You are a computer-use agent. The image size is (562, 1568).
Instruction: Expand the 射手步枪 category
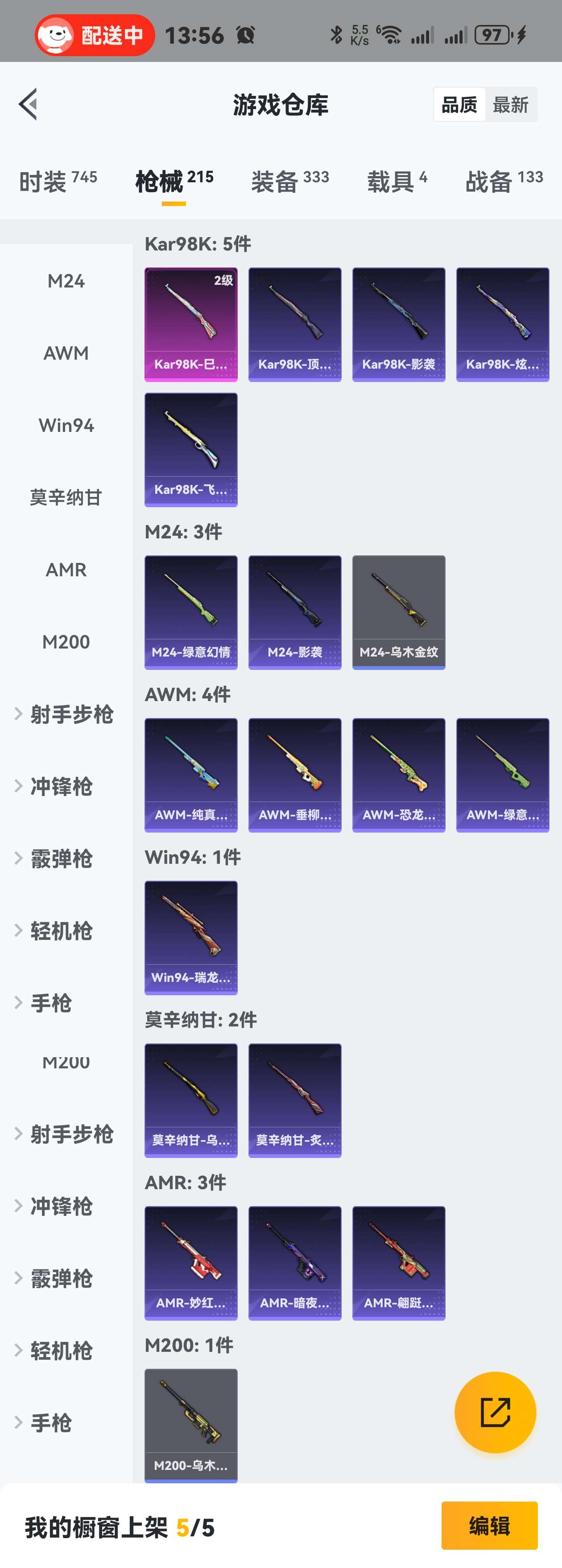(70, 714)
